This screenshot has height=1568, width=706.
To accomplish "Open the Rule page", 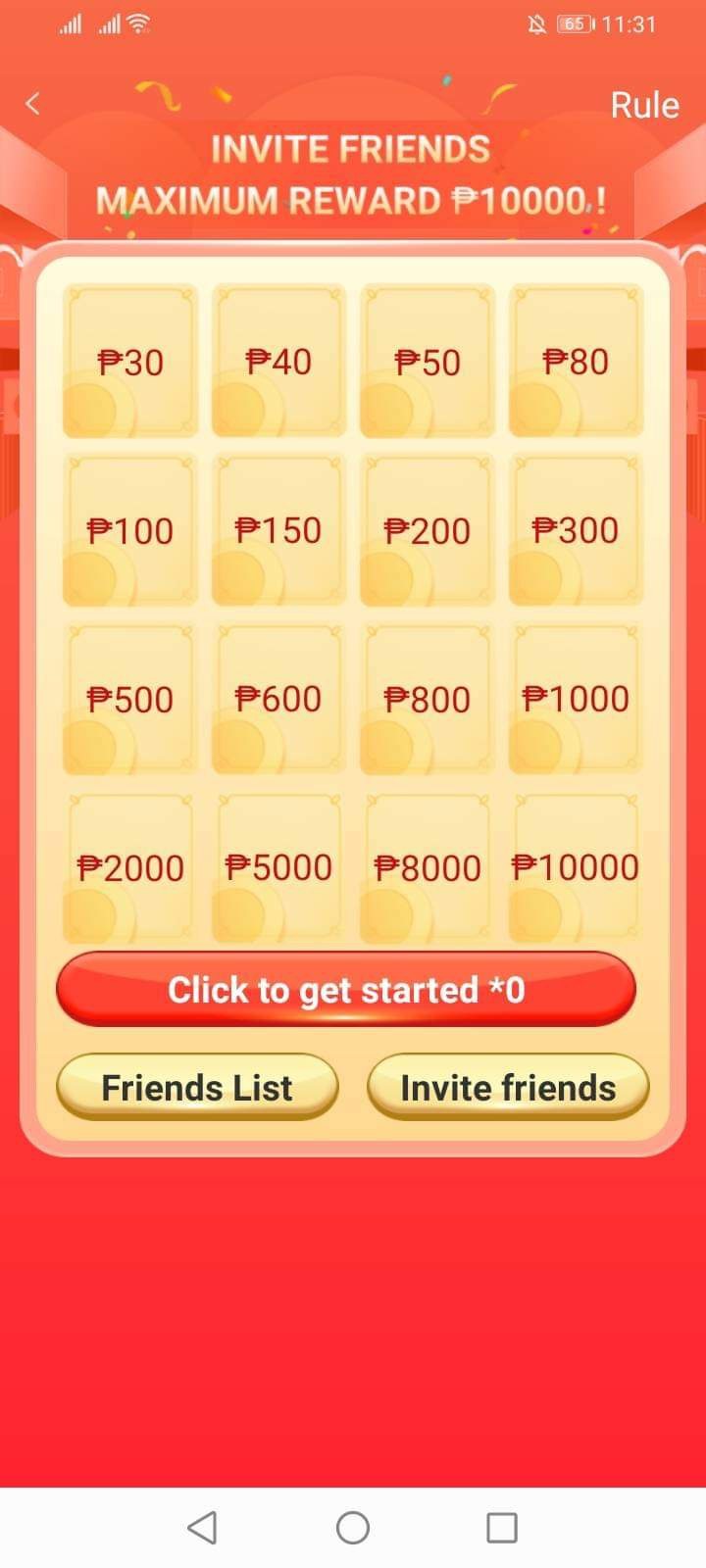I will tap(644, 105).
